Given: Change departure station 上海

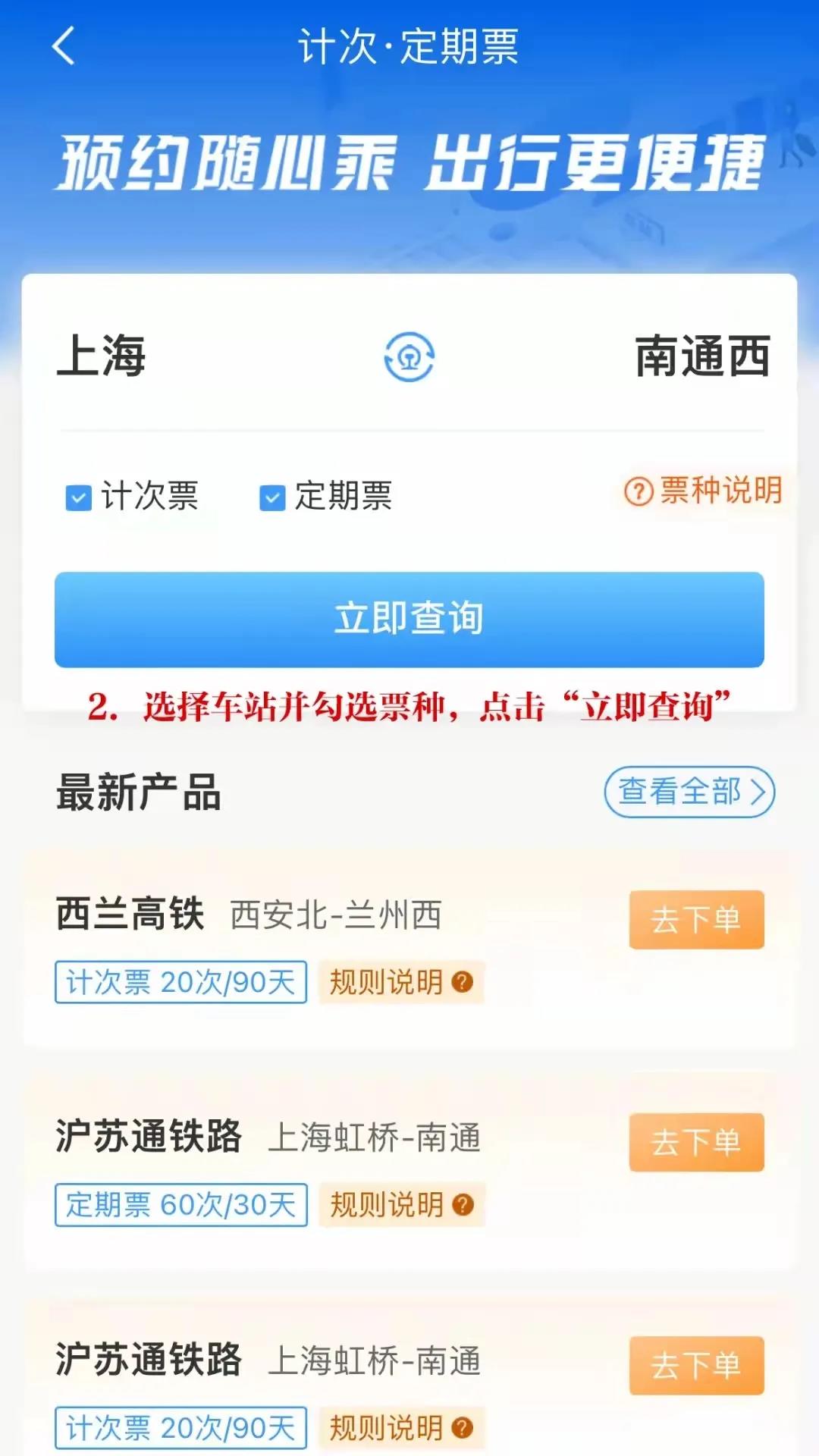Looking at the screenshot, I should tap(102, 356).
